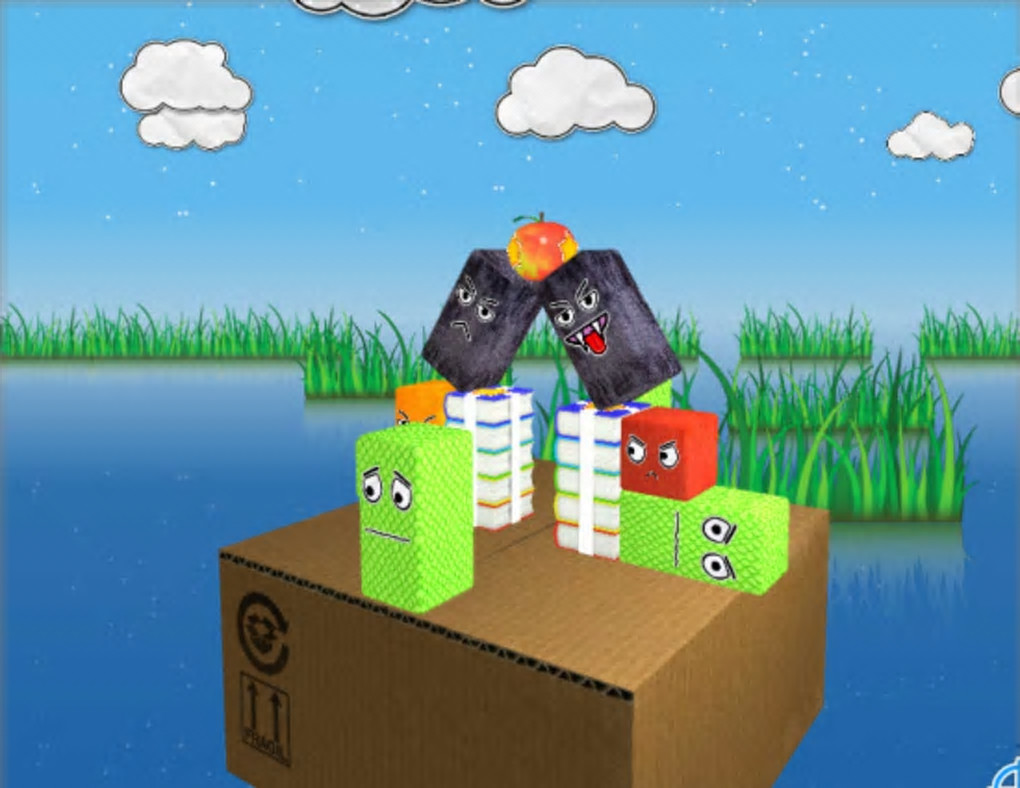The image size is (1020, 788).
Task: Tap the red angry cube block
Action: pos(668,453)
